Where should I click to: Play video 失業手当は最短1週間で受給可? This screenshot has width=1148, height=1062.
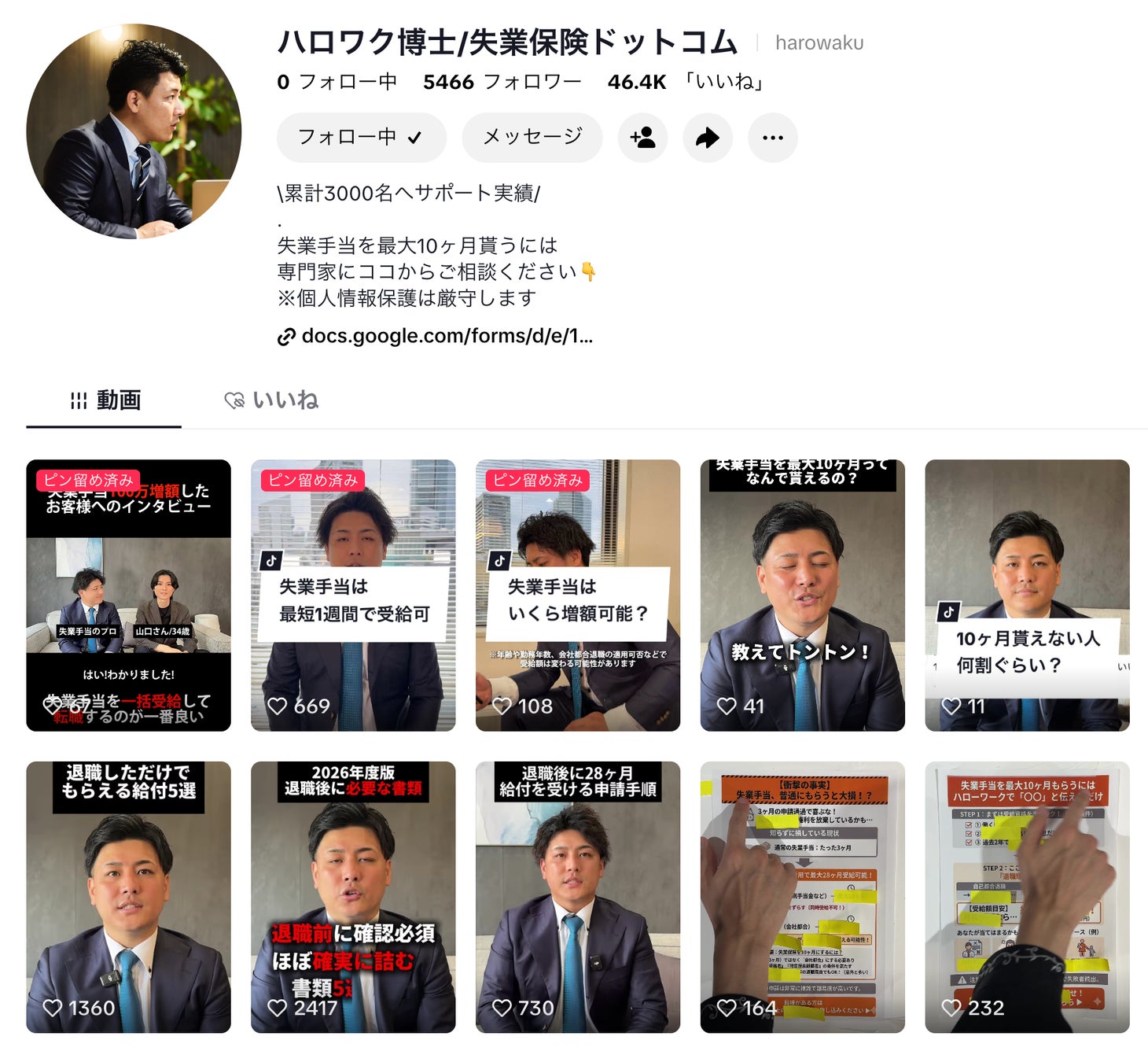point(353,595)
